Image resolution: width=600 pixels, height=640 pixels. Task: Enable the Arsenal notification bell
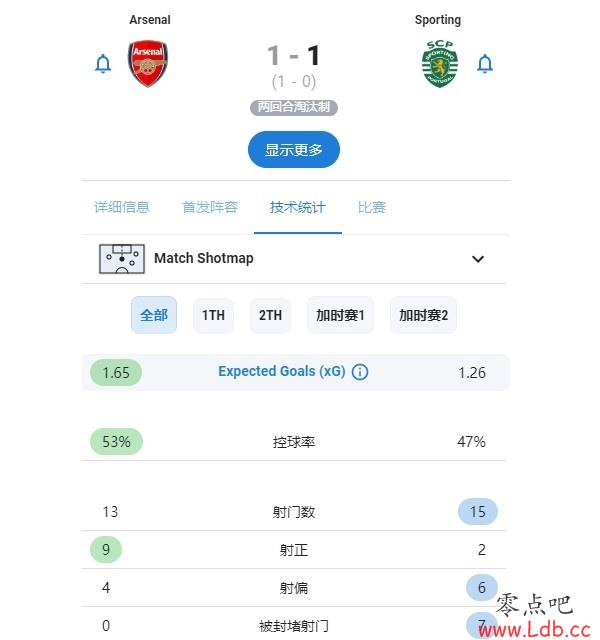(x=103, y=64)
